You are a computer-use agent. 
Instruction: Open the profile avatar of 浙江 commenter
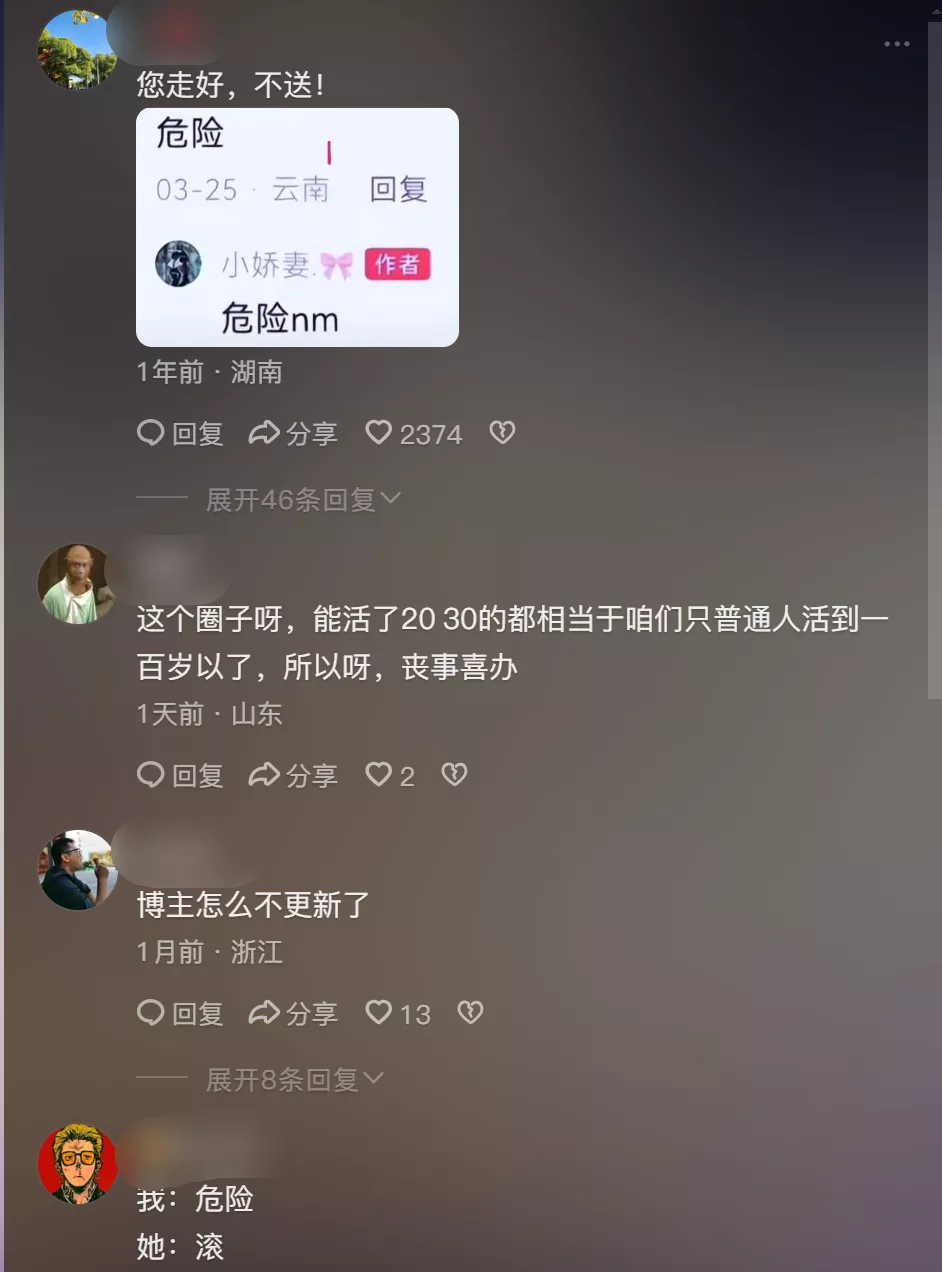[78, 870]
